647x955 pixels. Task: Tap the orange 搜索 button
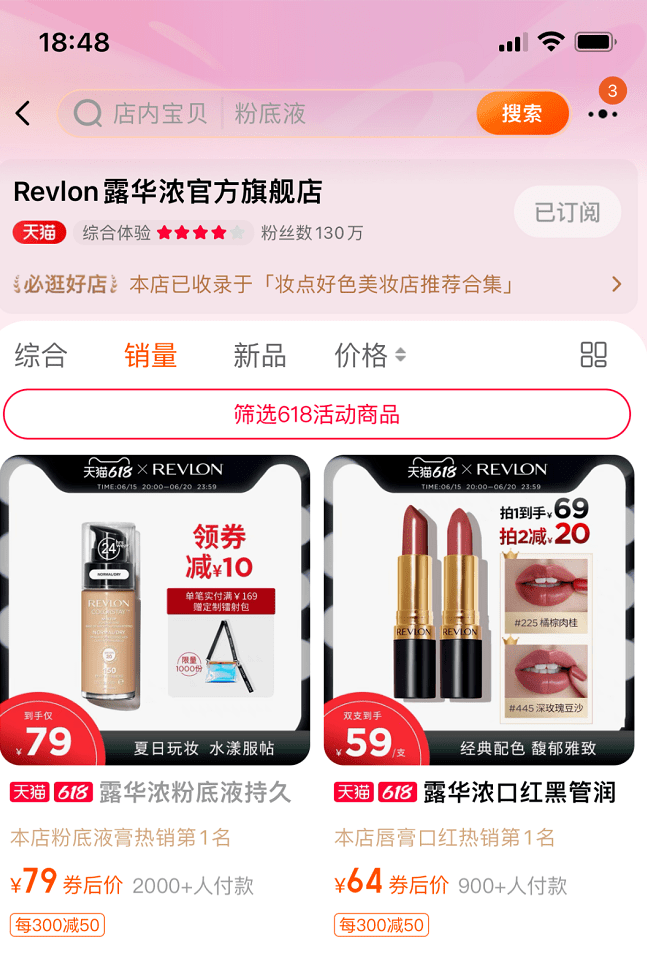click(x=522, y=114)
